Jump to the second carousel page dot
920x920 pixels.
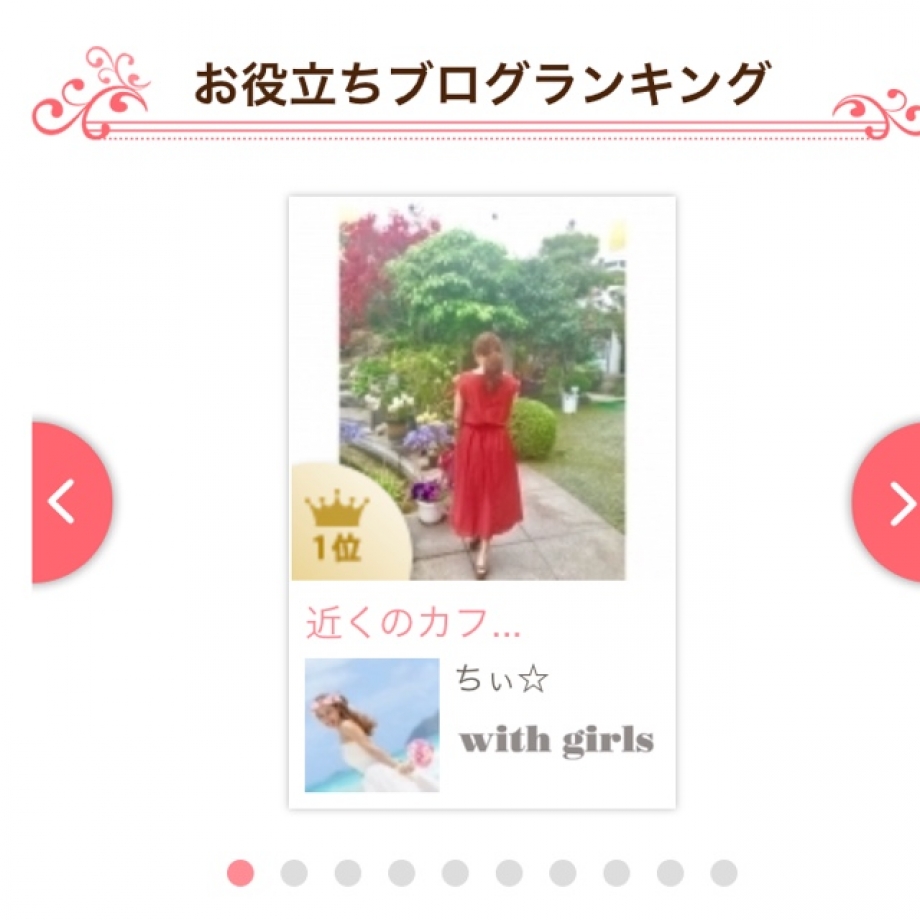[x=294, y=873]
